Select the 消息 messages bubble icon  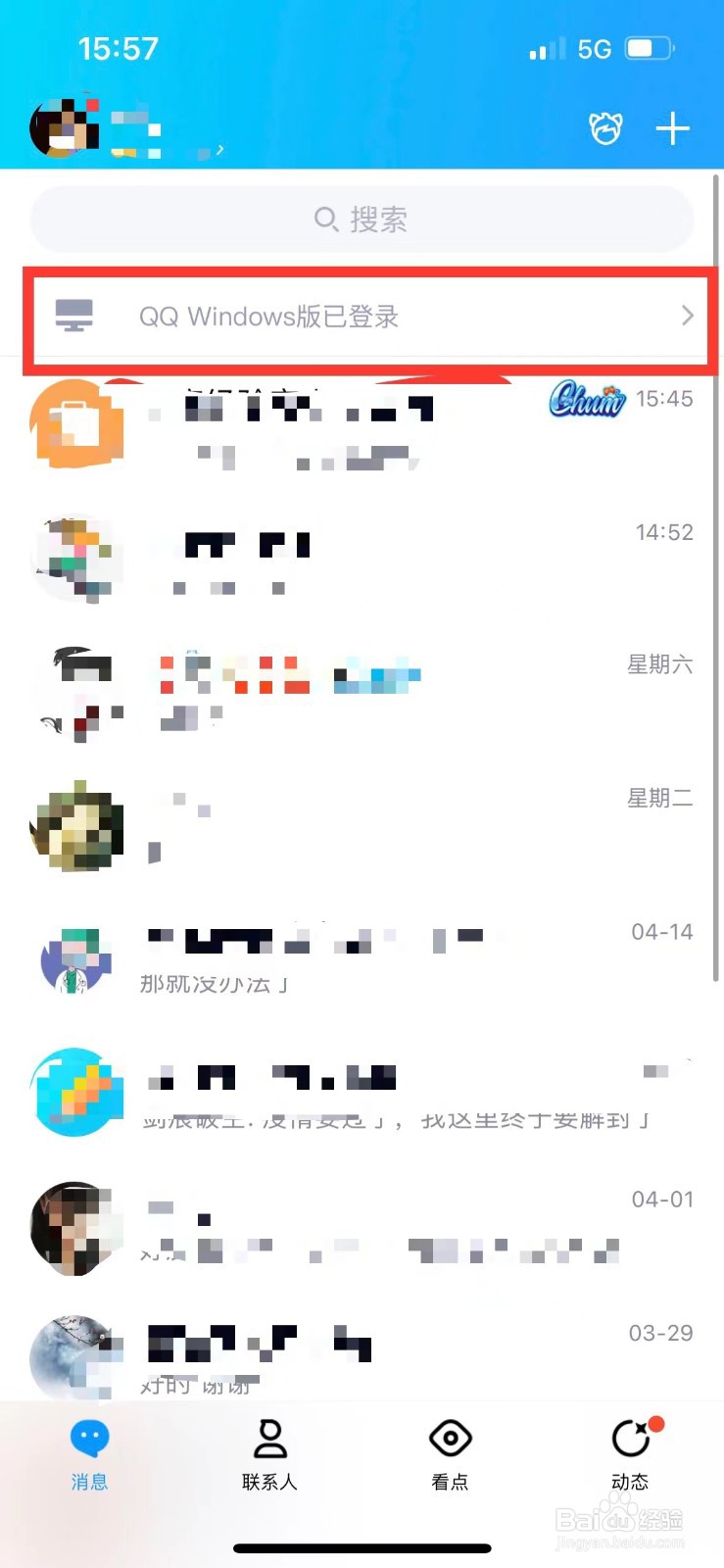pos(89,1439)
